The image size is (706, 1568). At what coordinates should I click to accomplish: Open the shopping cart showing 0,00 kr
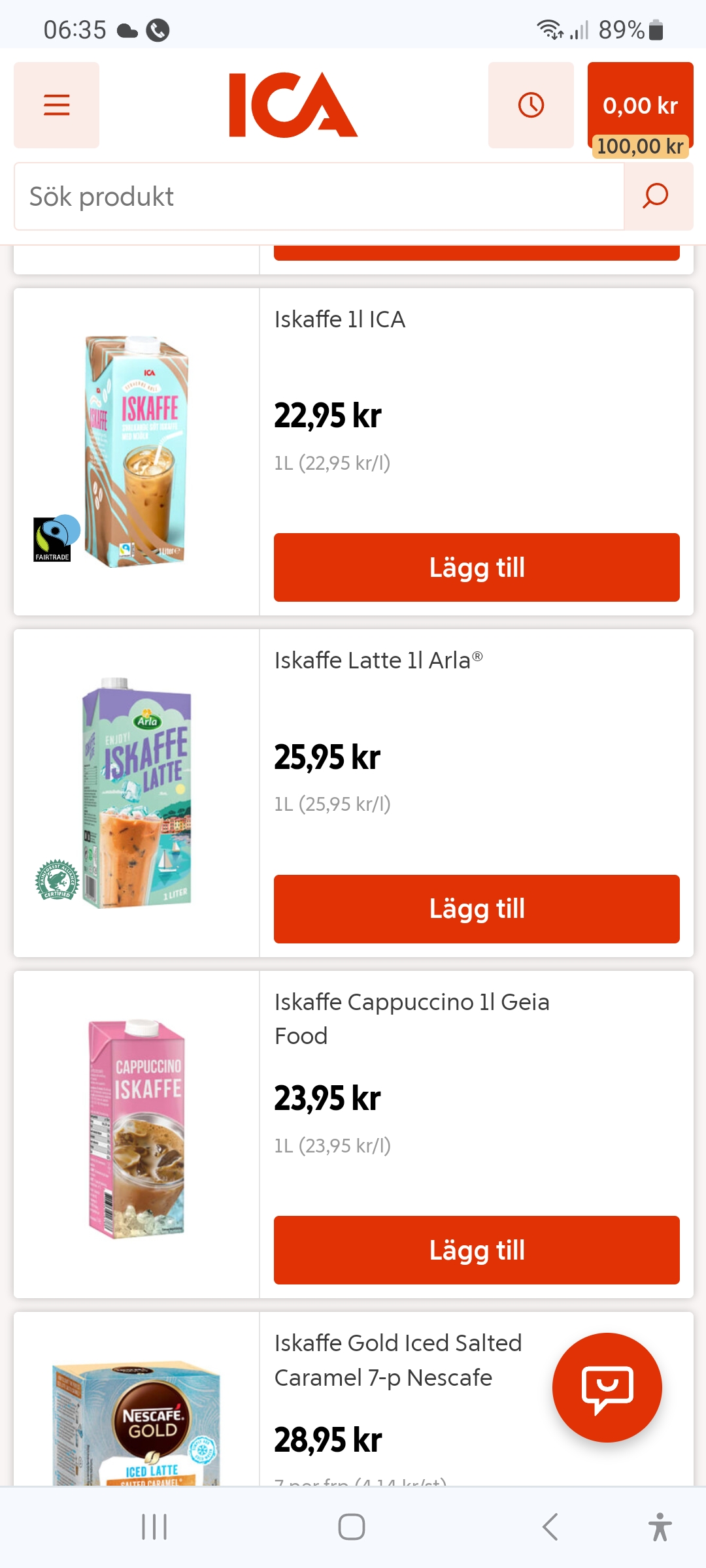tap(640, 105)
